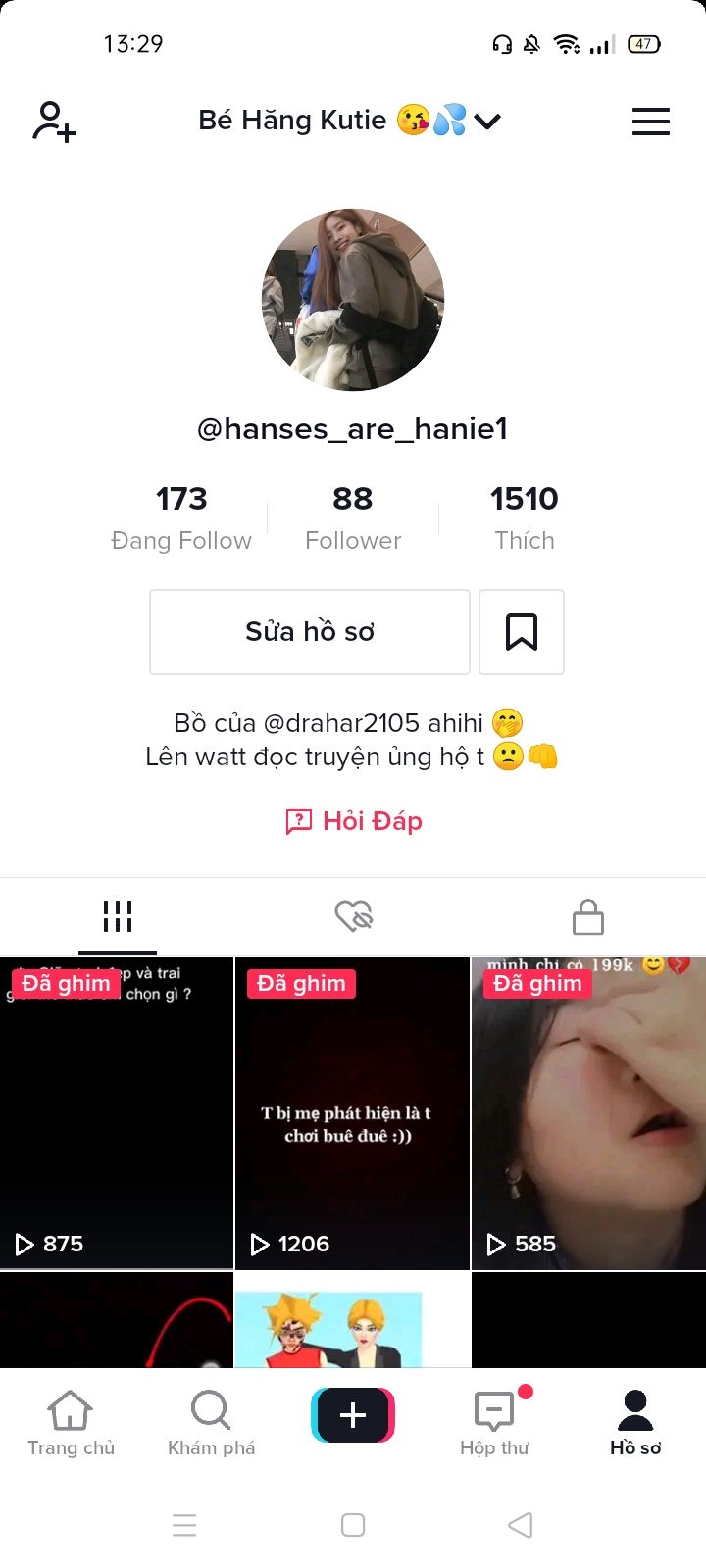Create a new video with plus button
The width and height of the screenshot is (706, 1568).
click(x=353, y=1415)
